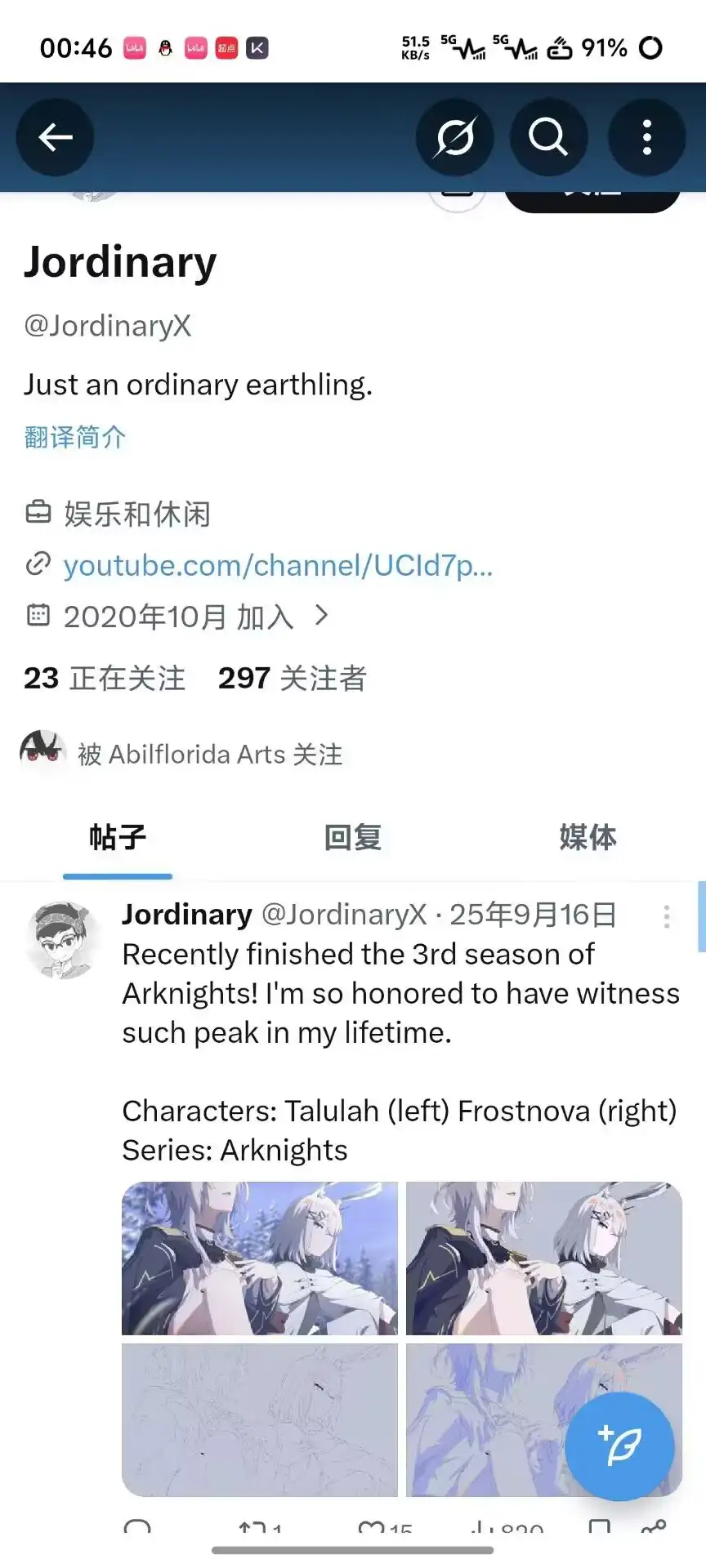Open search on this profile

point(548,137)
